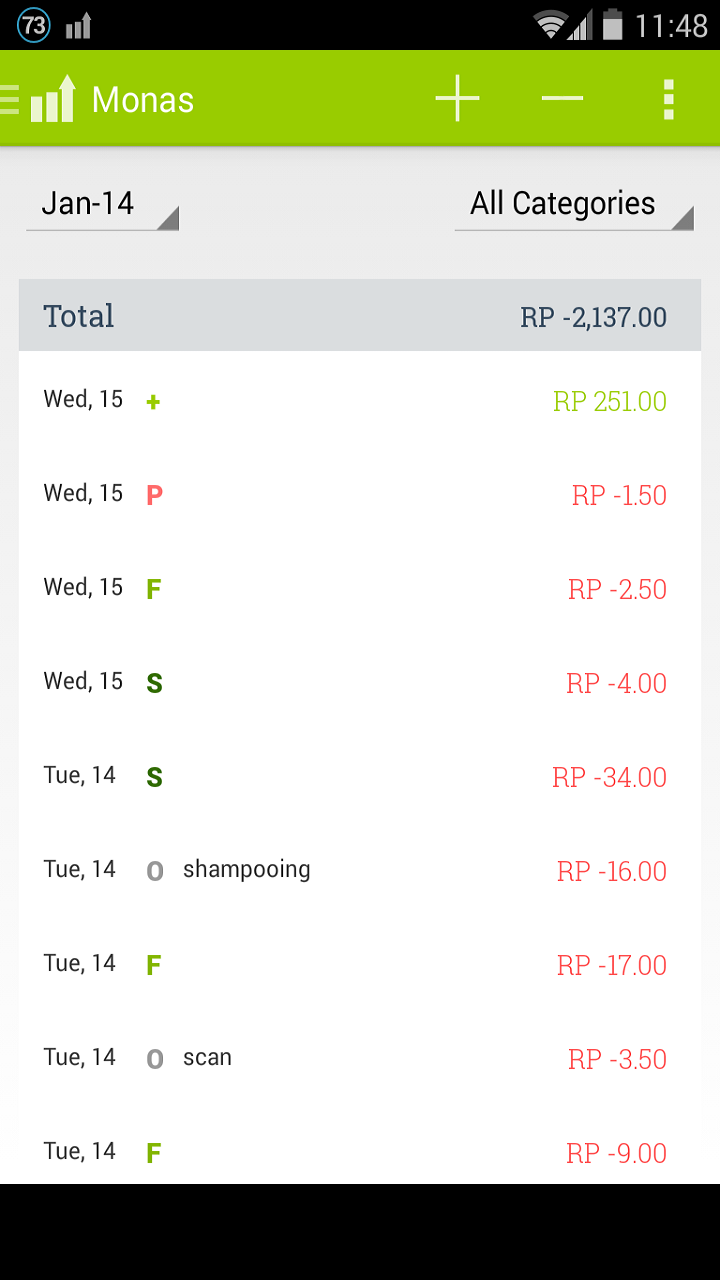Tap the green P category icon on Wed, 15
Viewport: 720px width, 1280px height.
click(153, 494)
